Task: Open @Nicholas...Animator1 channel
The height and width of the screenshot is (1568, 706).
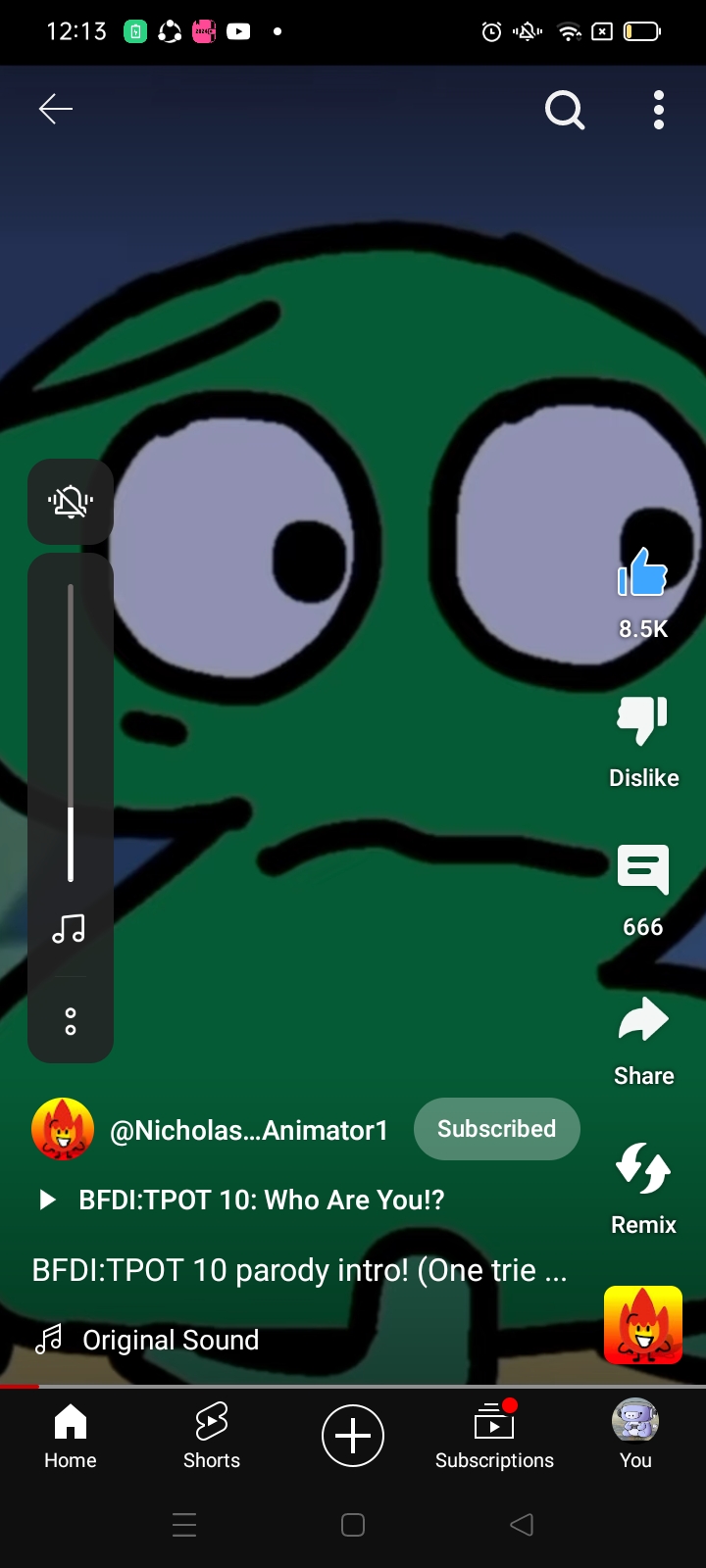Action: pos(249,1130)
